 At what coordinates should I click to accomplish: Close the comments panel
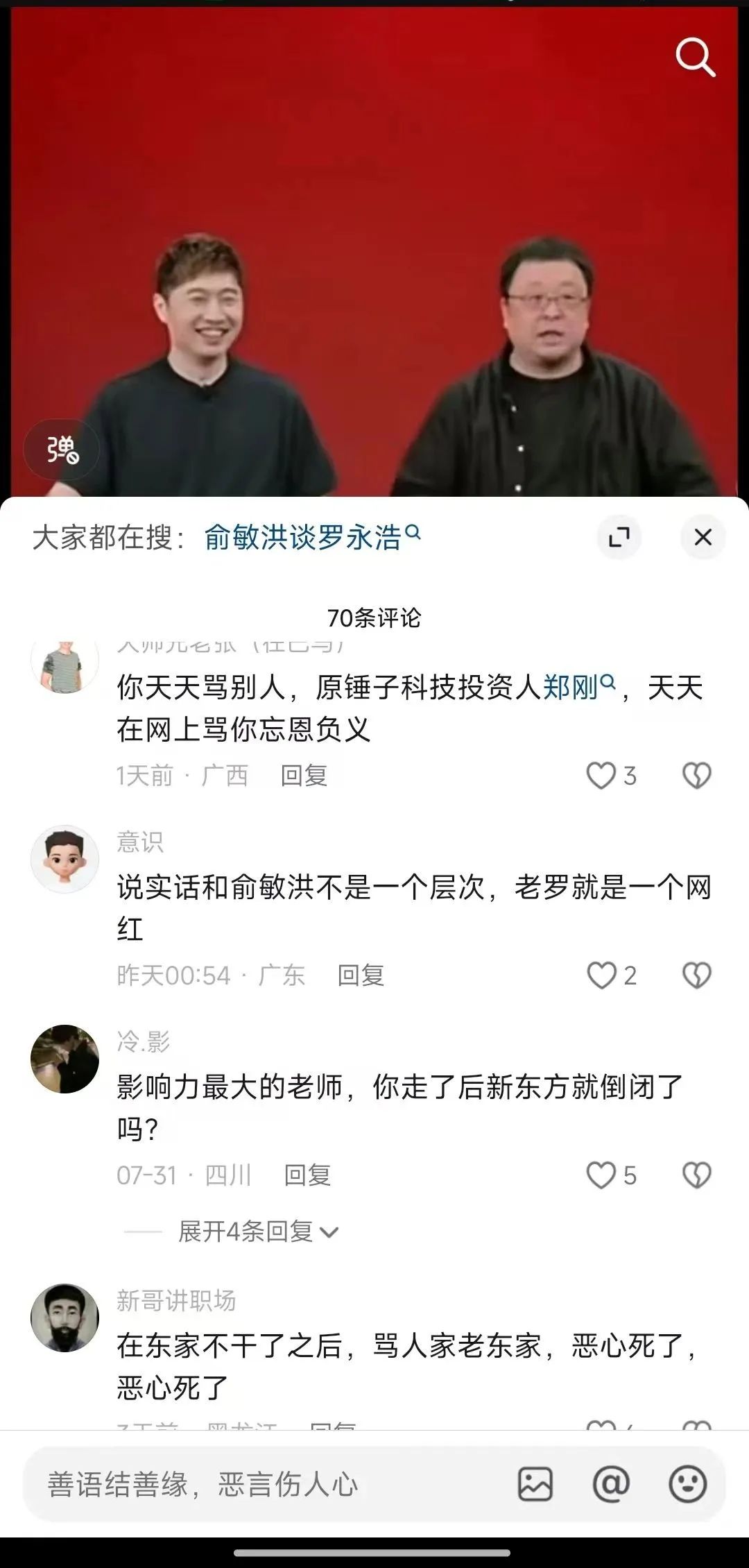click(x=703, y=537)
